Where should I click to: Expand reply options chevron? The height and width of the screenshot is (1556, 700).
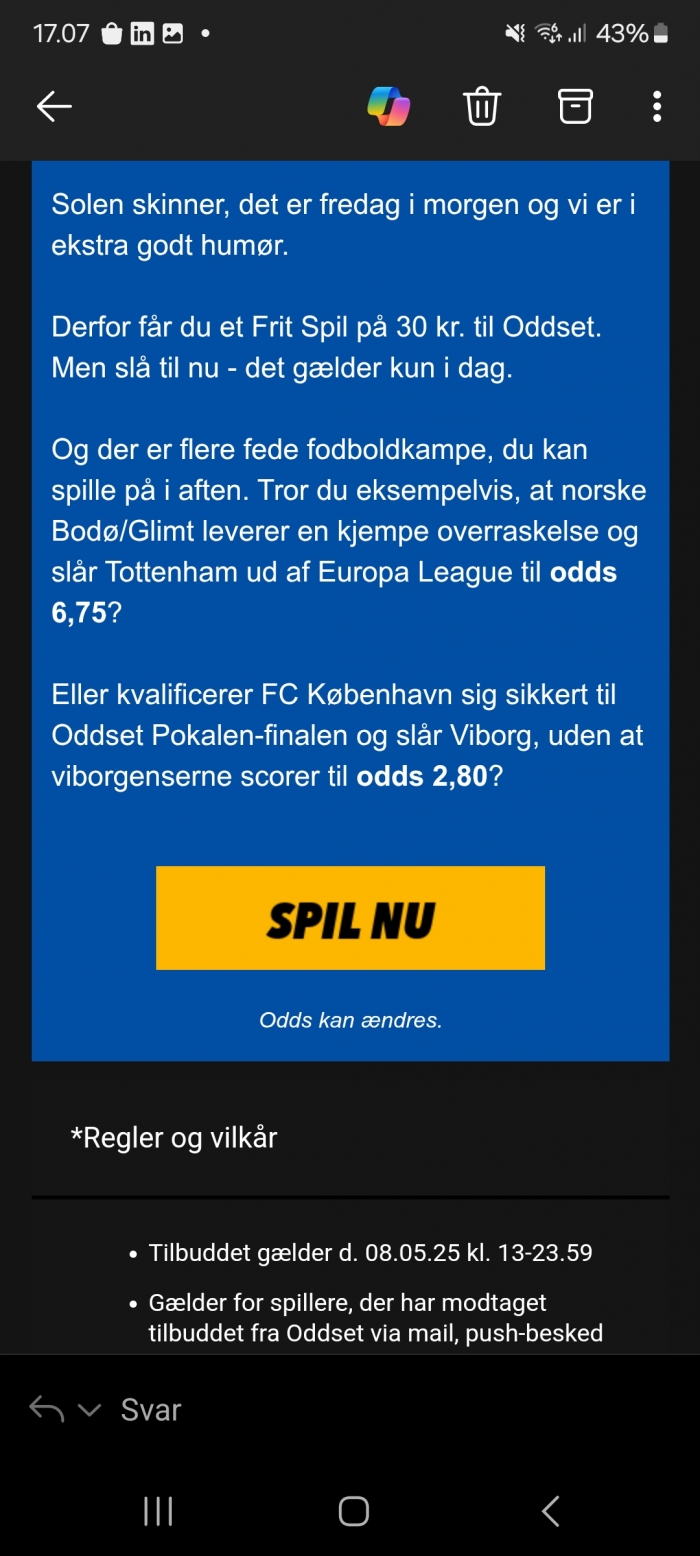tap(89, 1411)
